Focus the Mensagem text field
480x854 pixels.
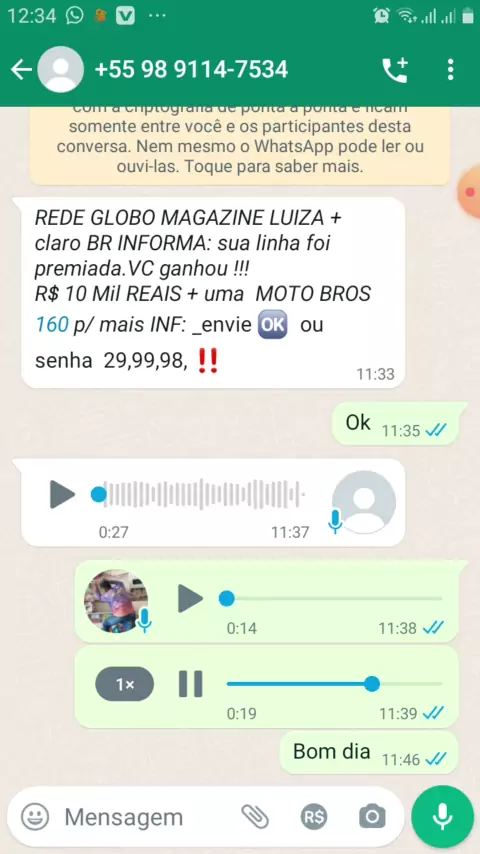pyautogui.click(x=147, y=817)
